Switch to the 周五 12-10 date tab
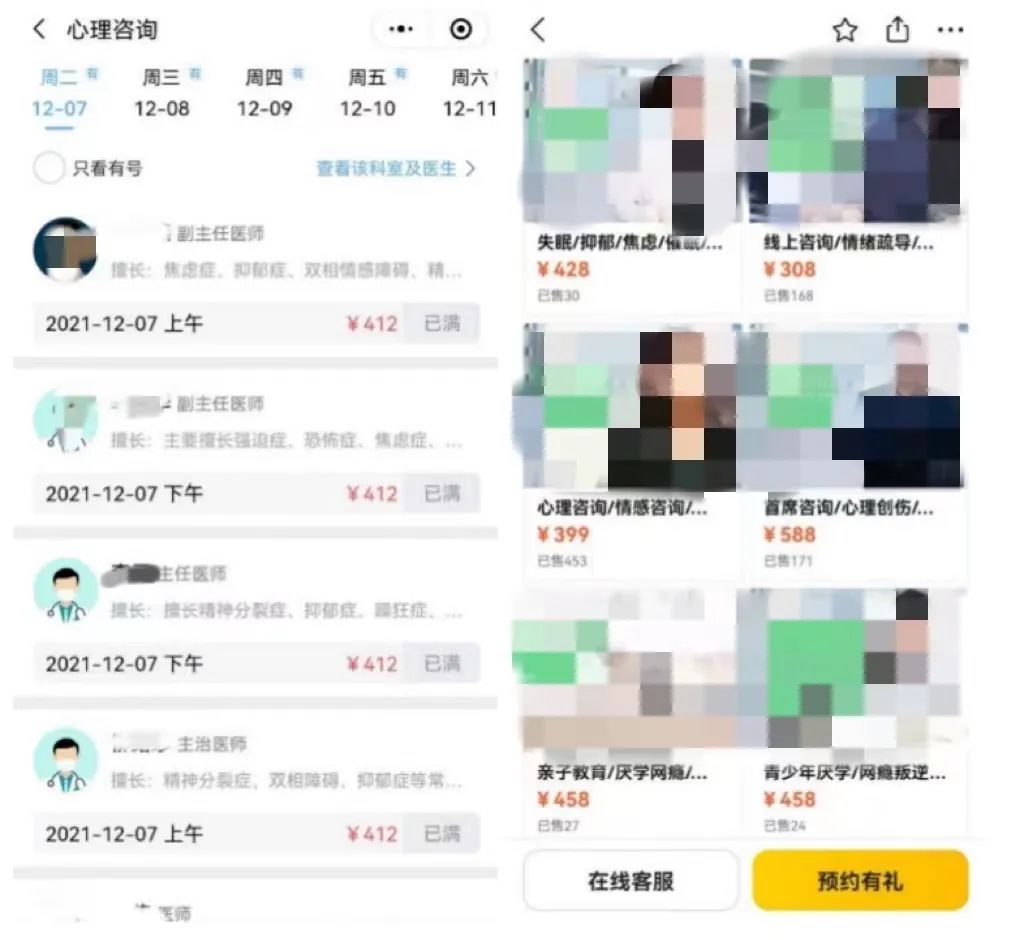 coord(368,93)
